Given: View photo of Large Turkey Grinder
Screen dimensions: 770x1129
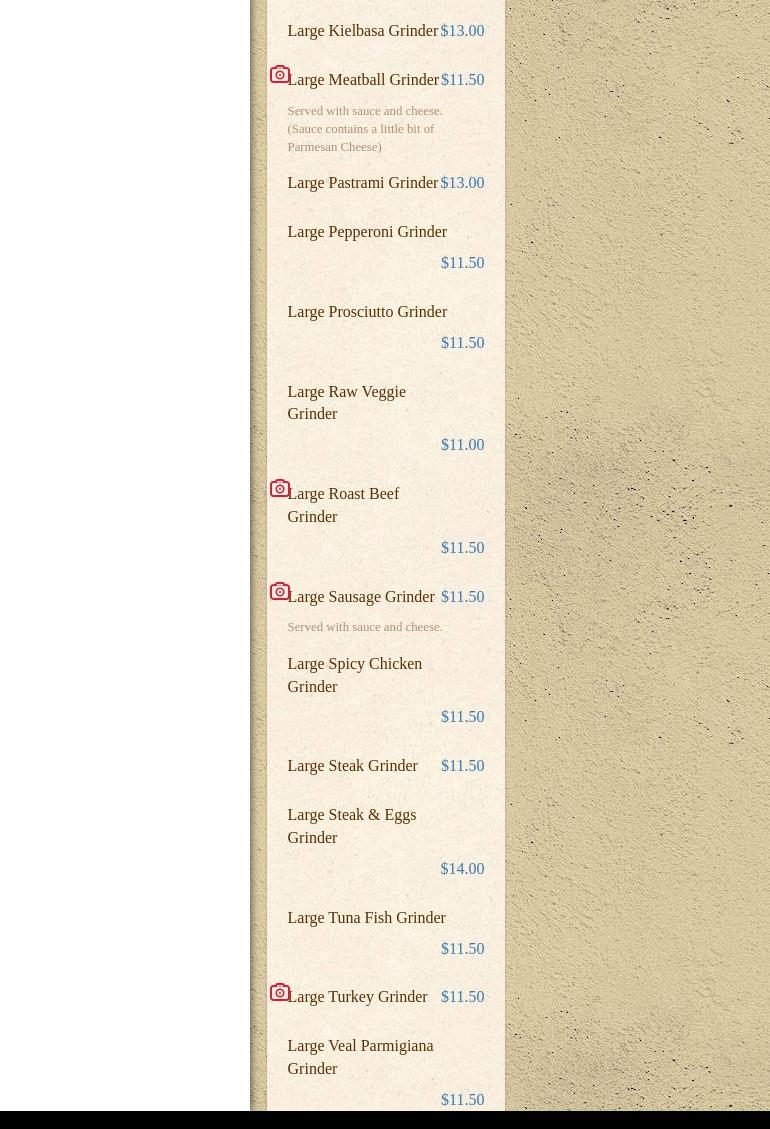Looking at the screenshot, I should point(280,993).
